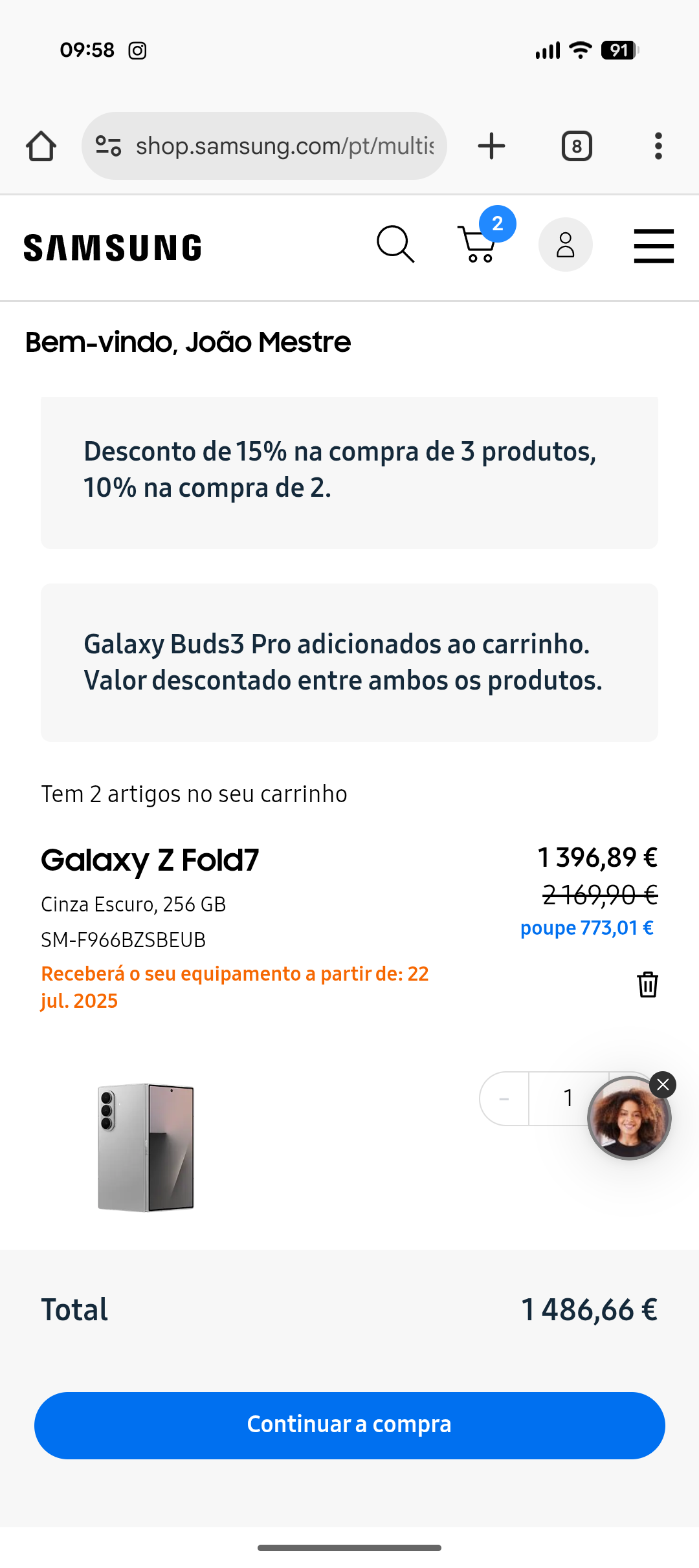Viewport: 699px width, 1568px height.
Task: Go to the browser home page
Action: [x=41, y=146]
